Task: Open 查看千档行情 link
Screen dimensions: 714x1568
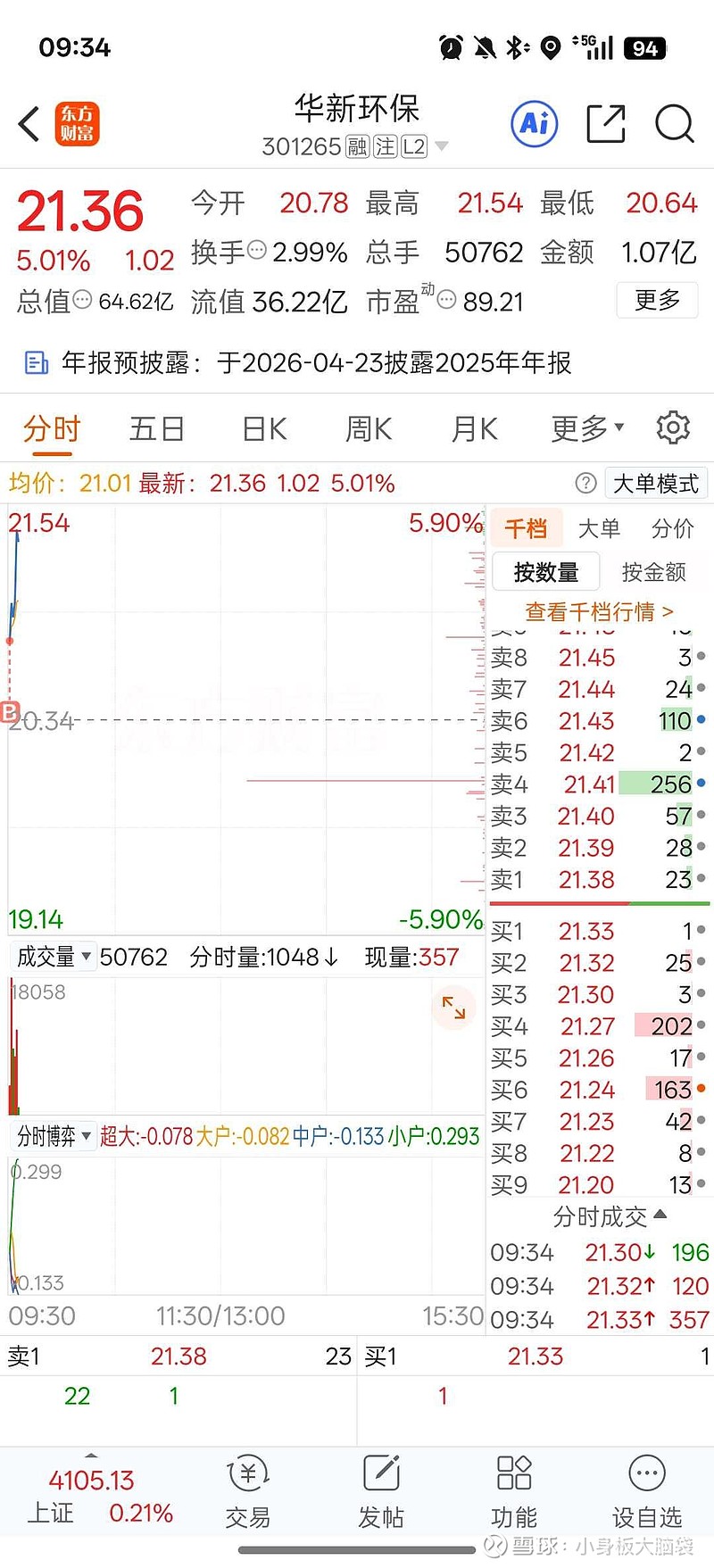Action: point(598,612)
